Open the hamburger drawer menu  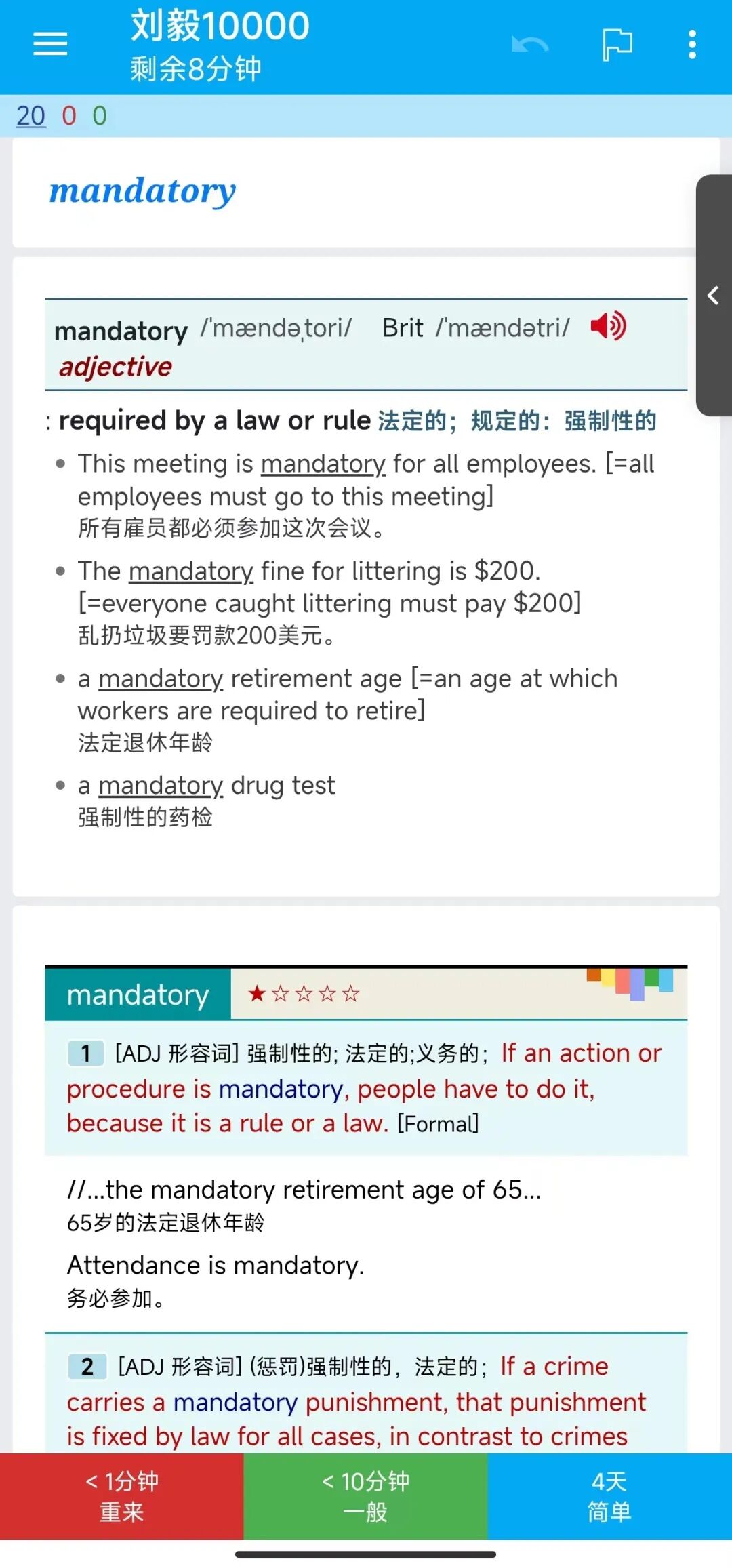(x=50, y=45)
